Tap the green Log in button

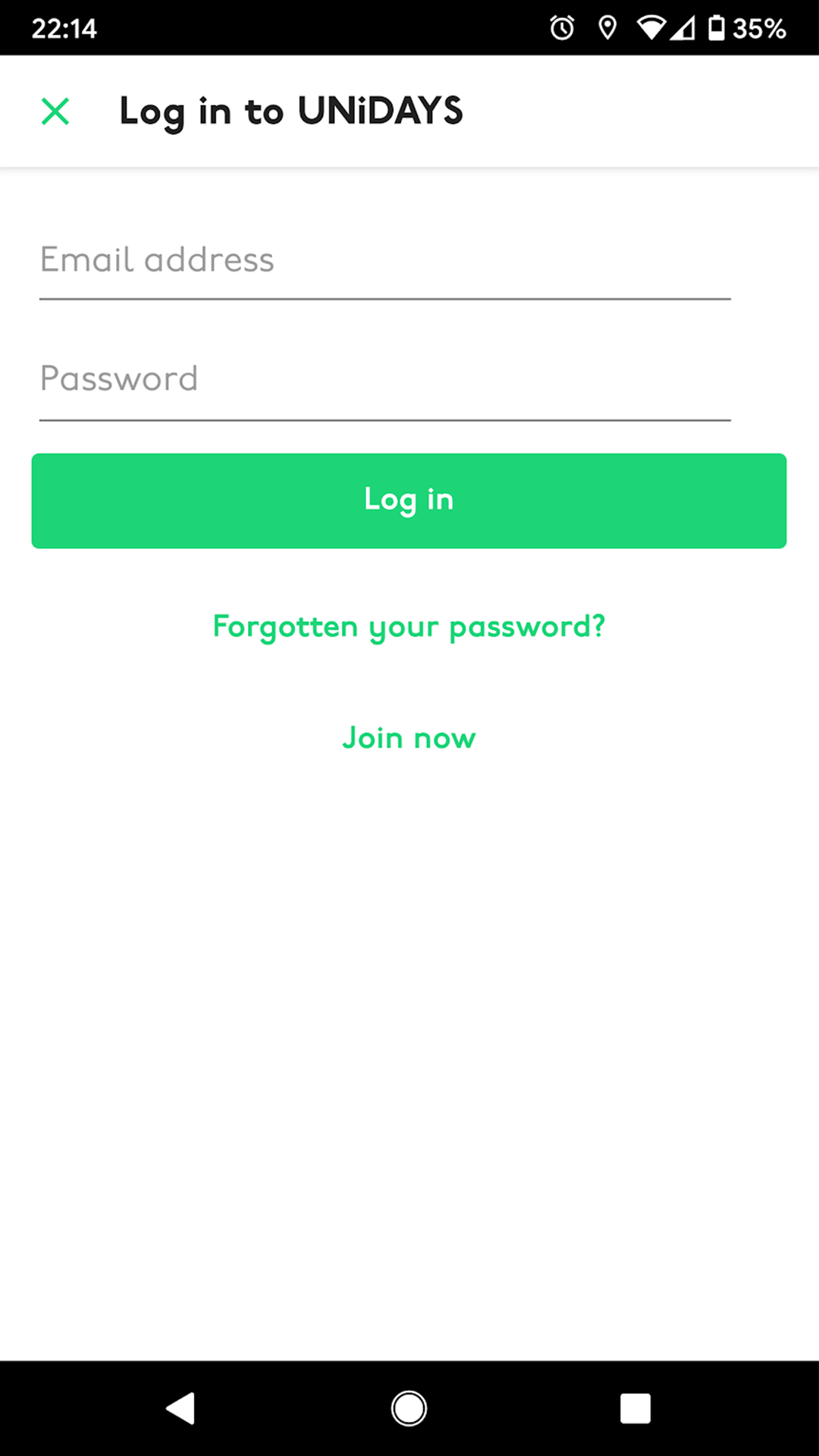(x=409, y=500)
